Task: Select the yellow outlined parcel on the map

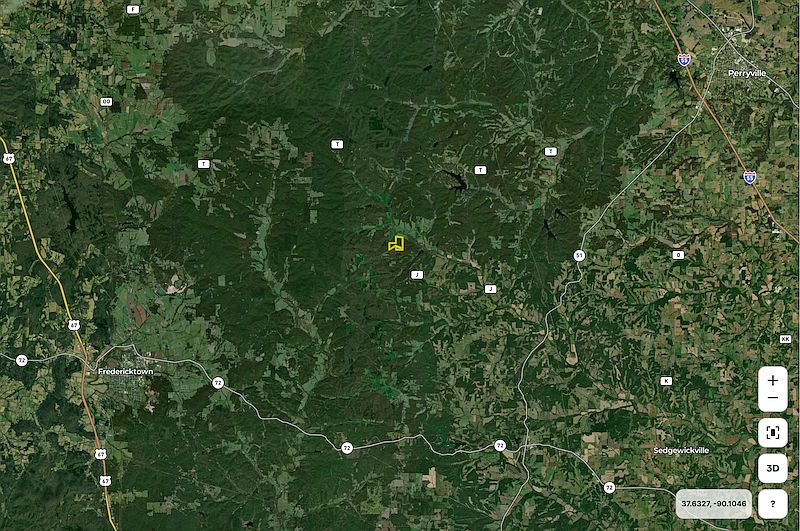Action: click(x=396, y=243)
